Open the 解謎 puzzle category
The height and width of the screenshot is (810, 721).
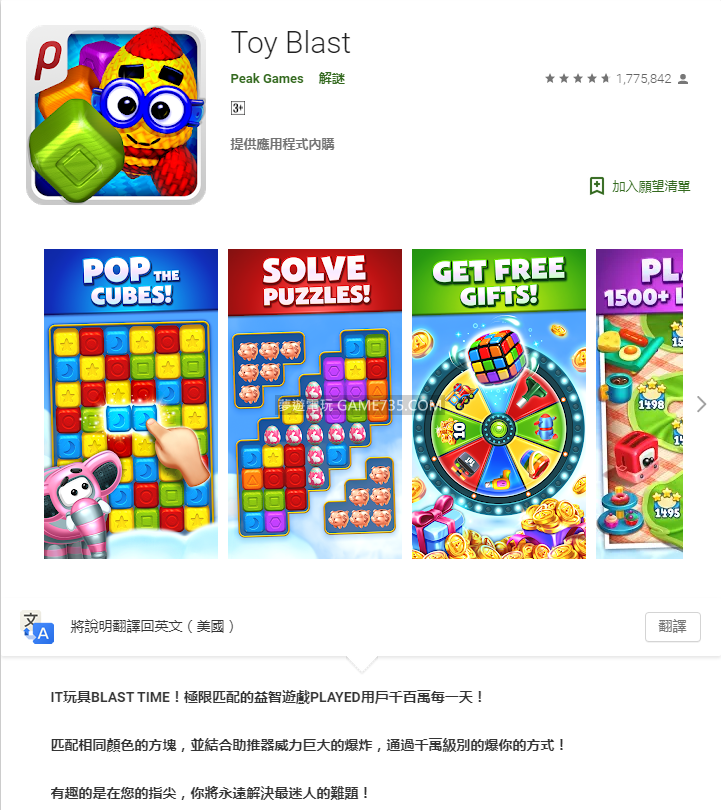tap(332, 78)
